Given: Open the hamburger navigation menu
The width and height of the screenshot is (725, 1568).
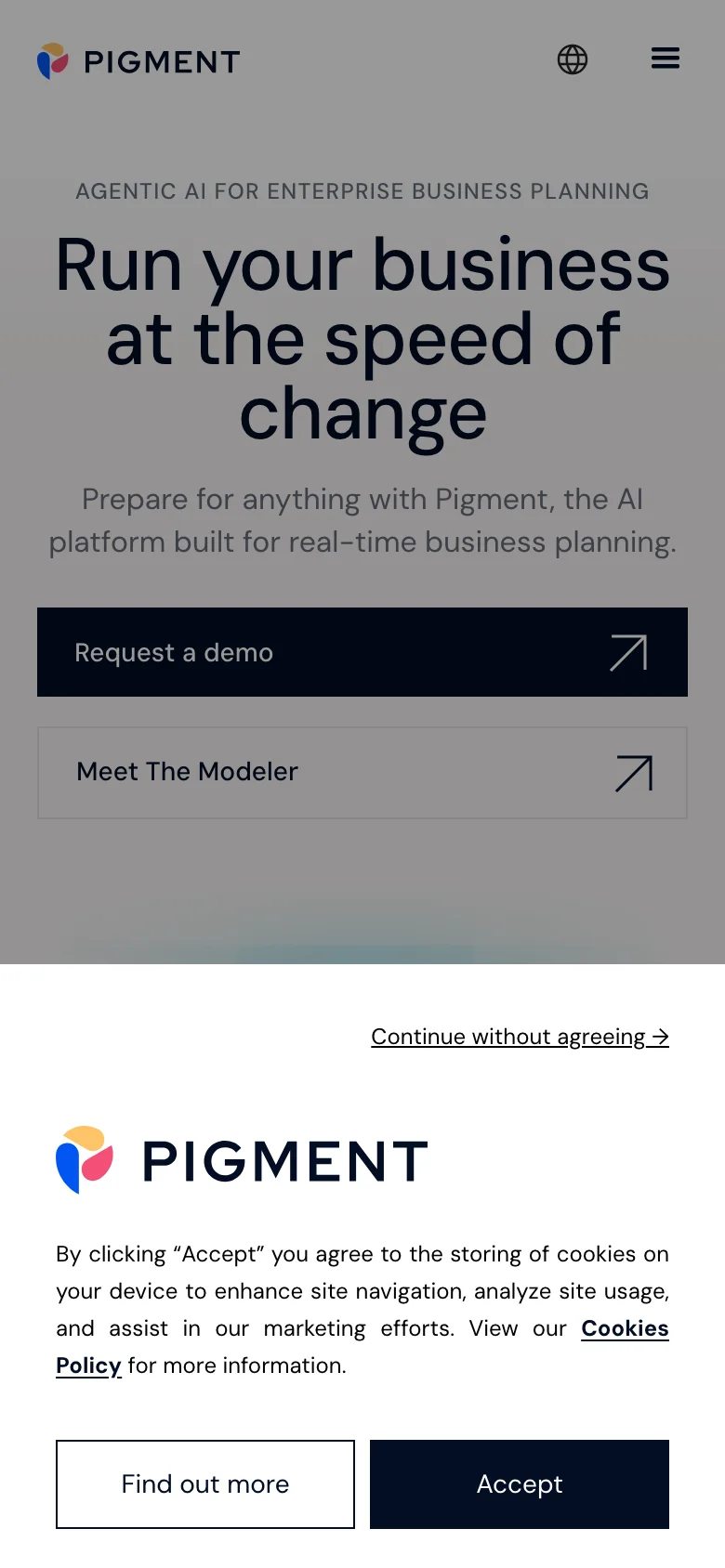Looking at the screenshot, I should click(x=666, y=59).
